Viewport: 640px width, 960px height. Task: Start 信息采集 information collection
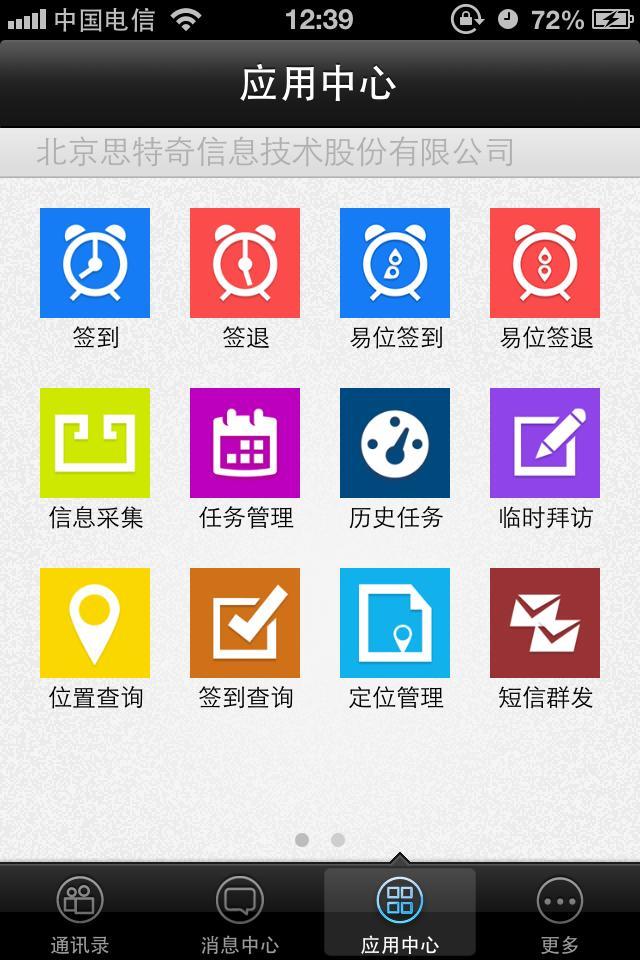pos(95,443)
